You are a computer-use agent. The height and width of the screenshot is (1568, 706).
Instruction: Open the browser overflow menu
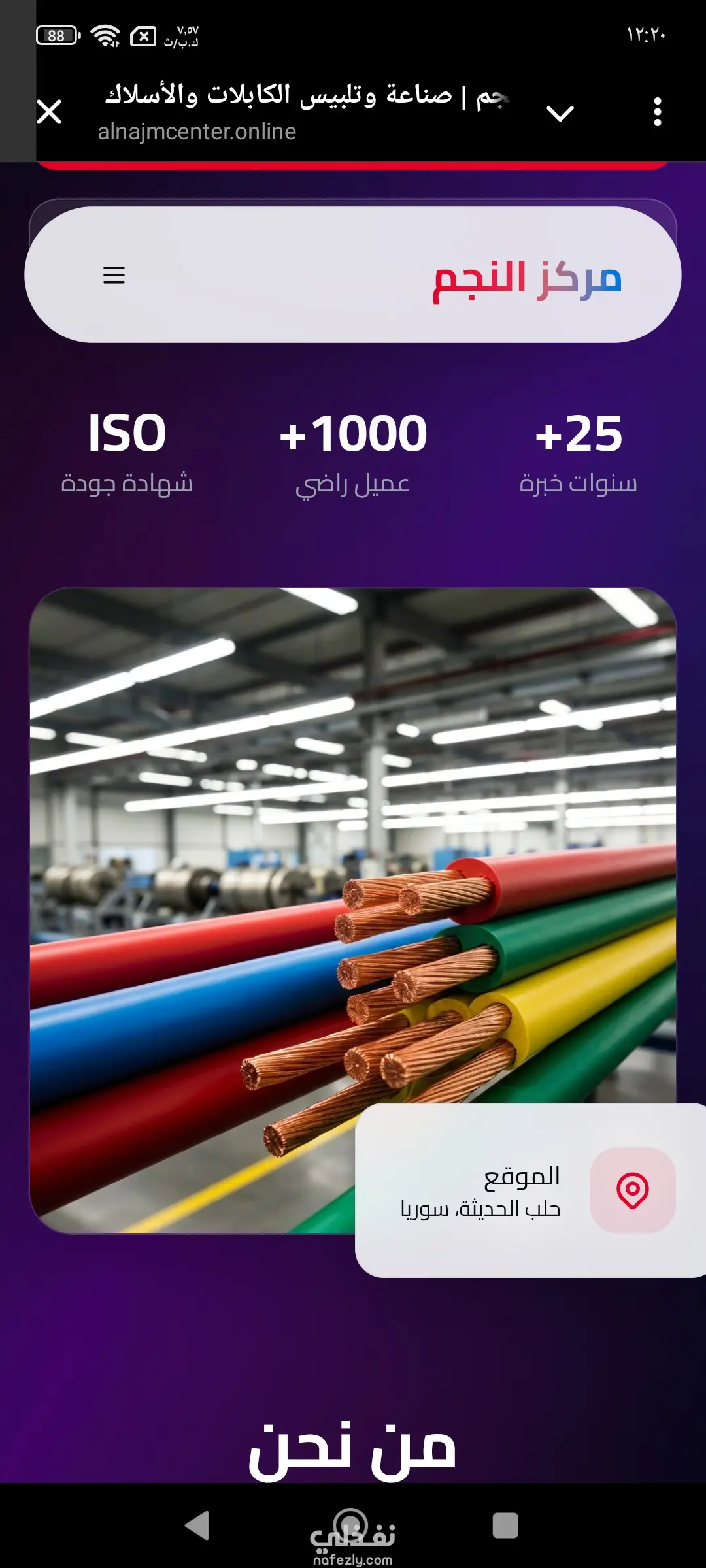[657, 112]
